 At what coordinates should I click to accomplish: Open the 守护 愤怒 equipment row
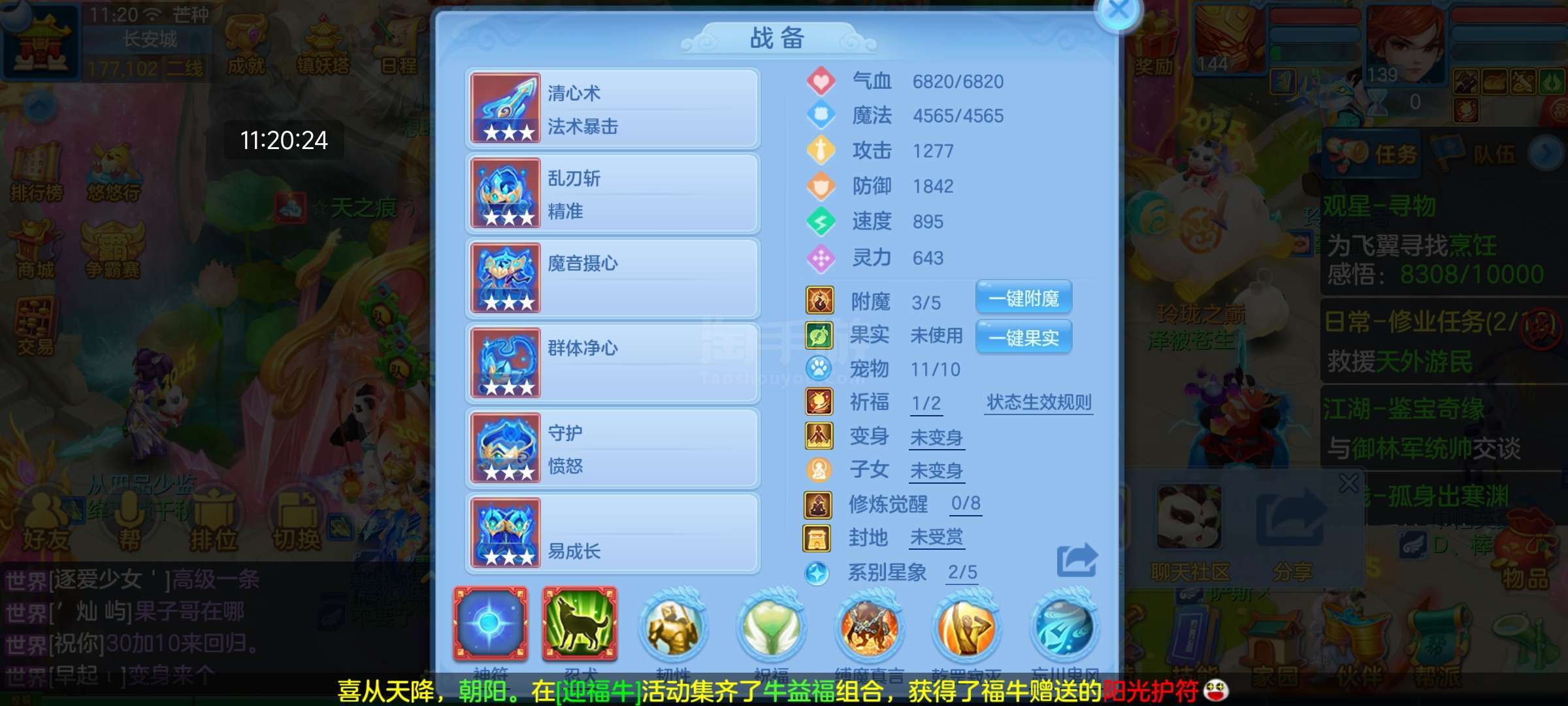[x=613, y=448]
